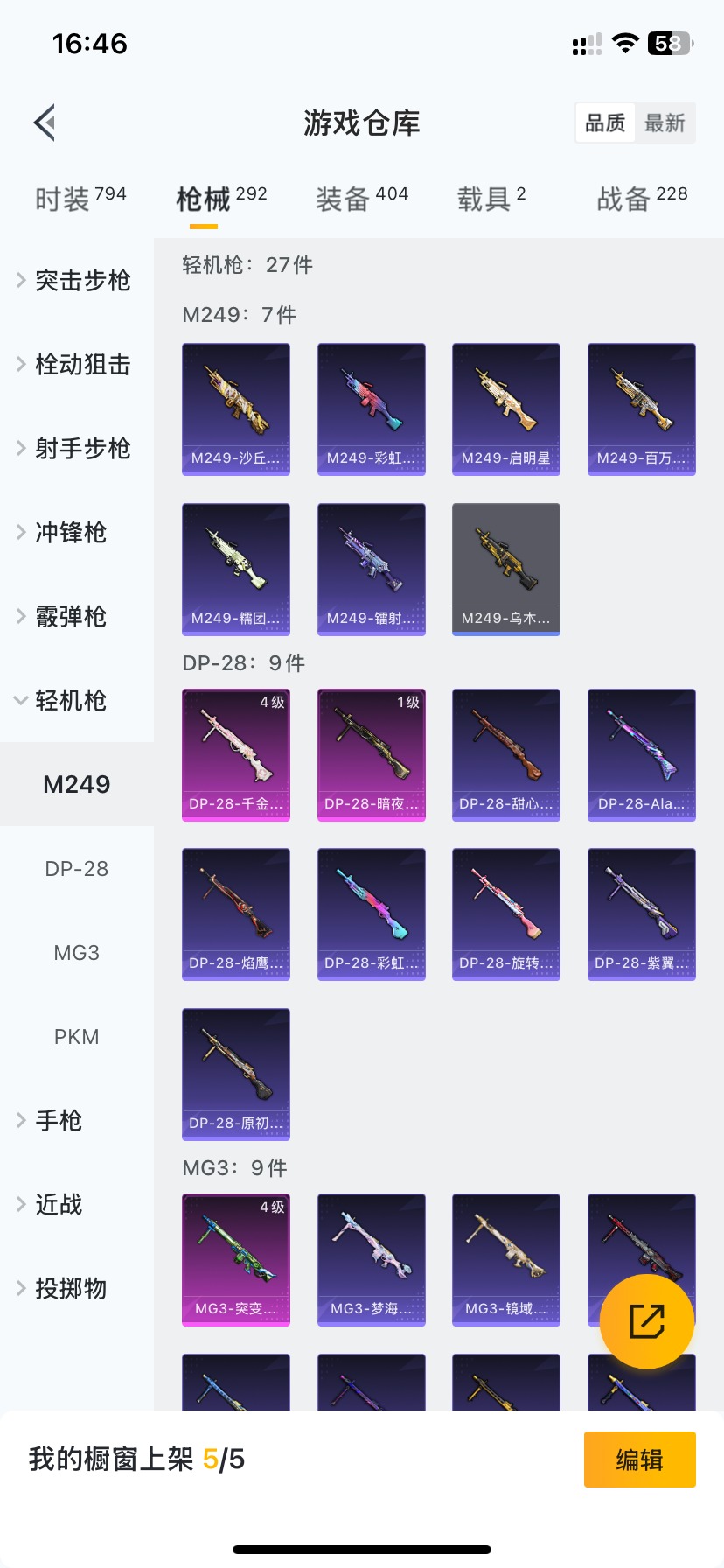Switch to the 装备 tab
This screenshot has height=1568, width=724.
[362, 199]
